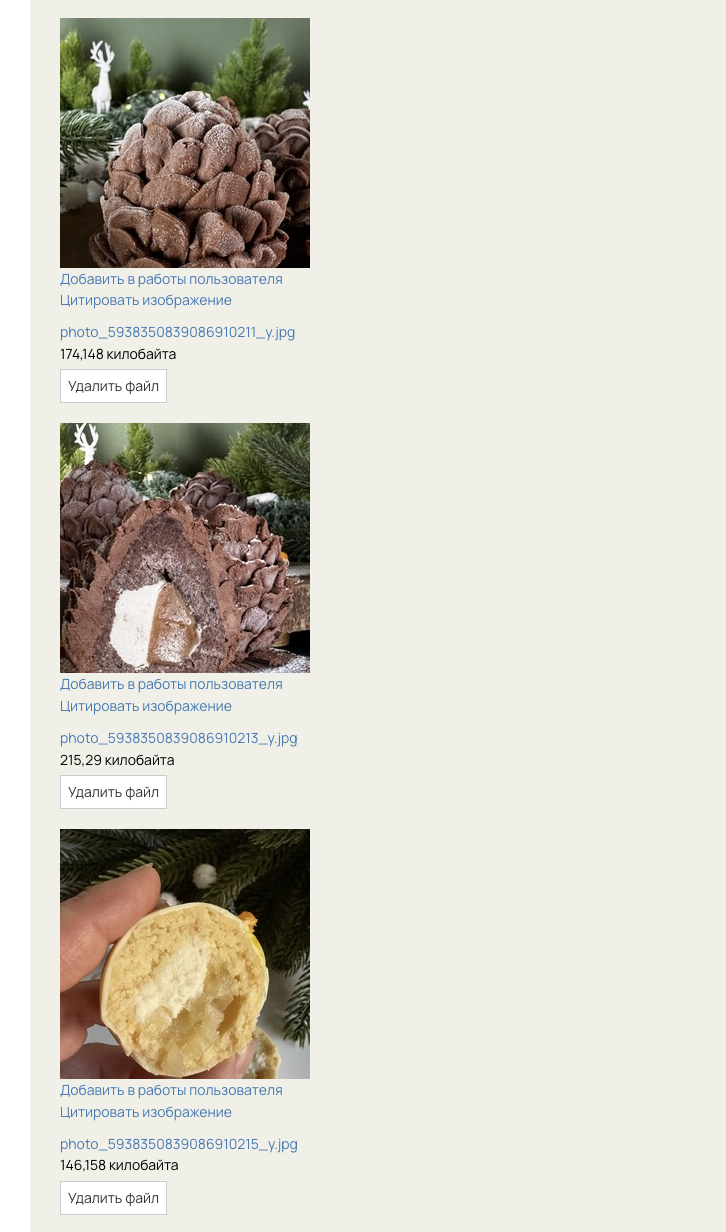Screen dimensions: 726x1232
Task: Open file link photo_5938350839086910215_y.jpg
Action: click(x=178, y=1144)
